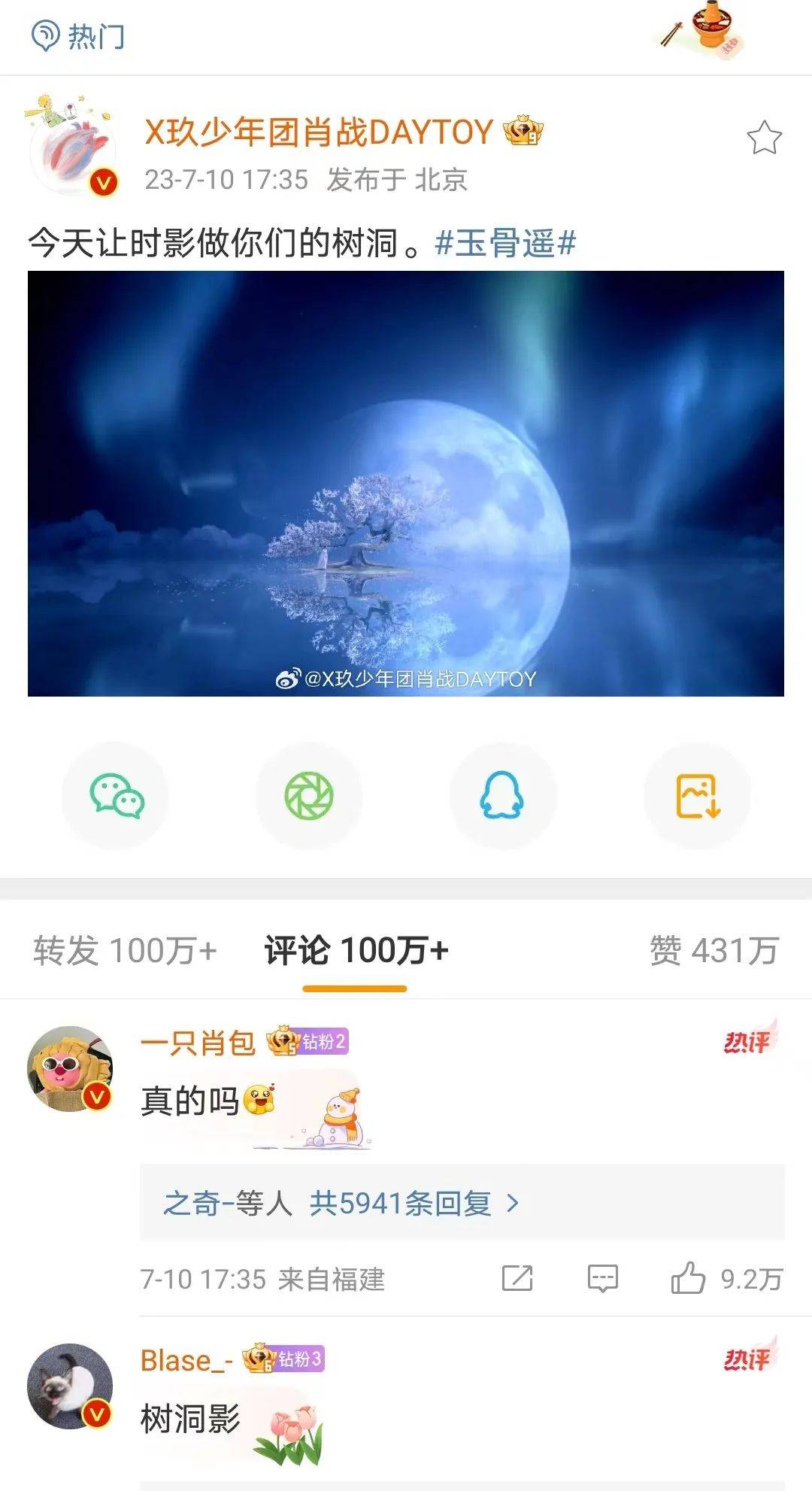812x1491 pixels.
Task: Favorite the post with the star icon
Action: click(764, 138)
